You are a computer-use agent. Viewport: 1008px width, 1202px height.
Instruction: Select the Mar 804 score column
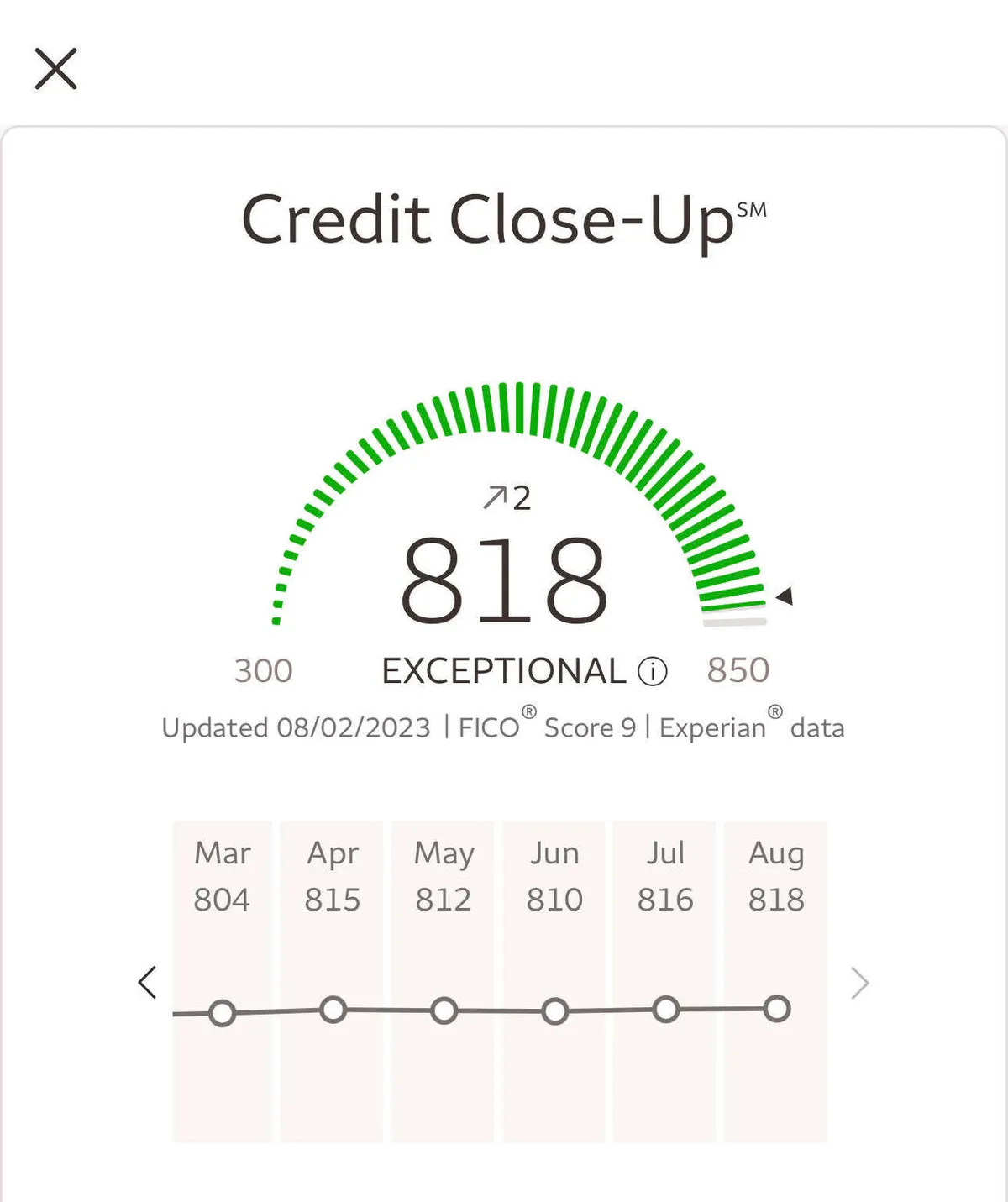coord(223,981)
